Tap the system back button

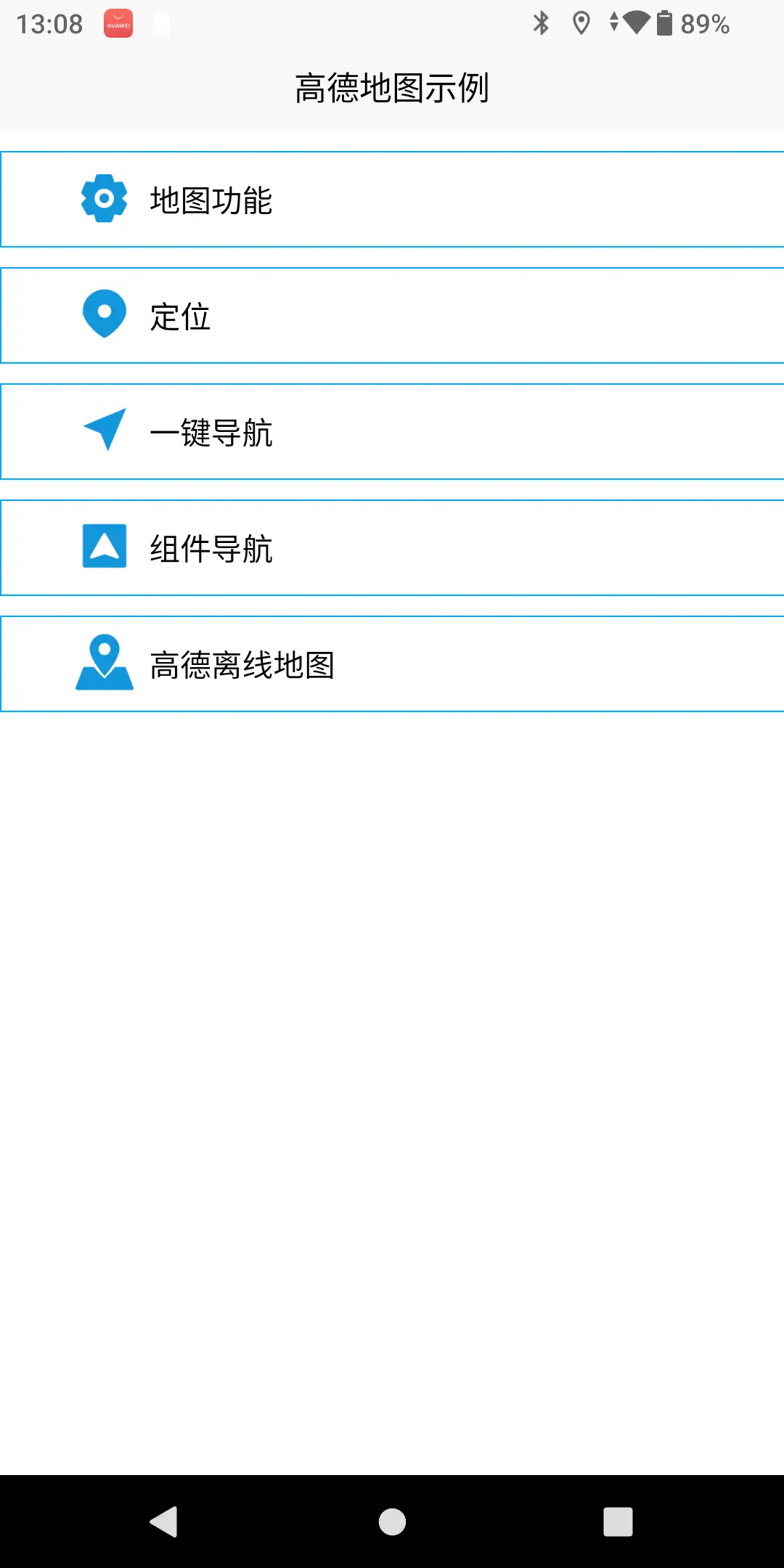tap(164, 1522)
